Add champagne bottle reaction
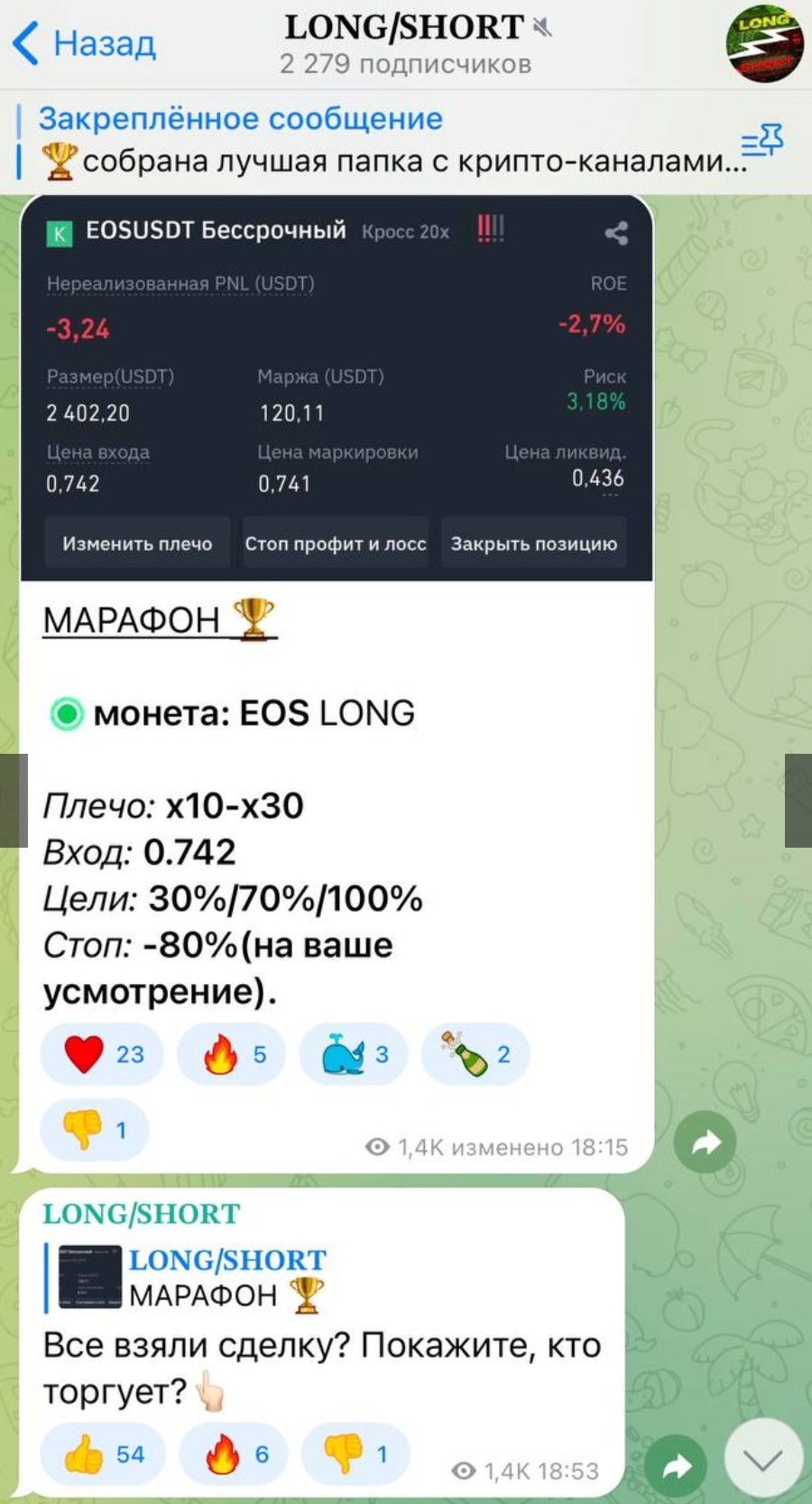Image resolution: width=812 pixels, height=1504 pixels. 475,1054
